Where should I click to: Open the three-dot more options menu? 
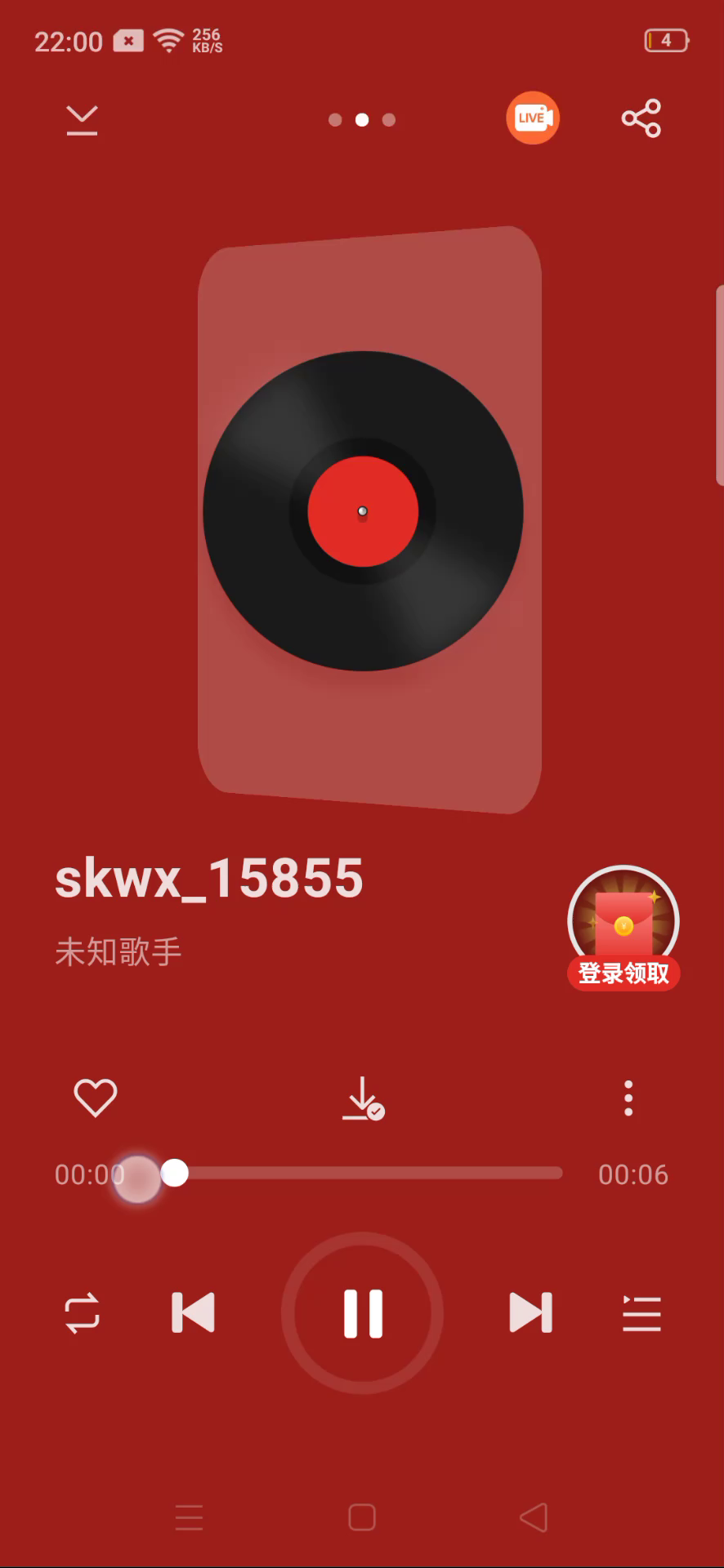click(x=628, y=1098)
